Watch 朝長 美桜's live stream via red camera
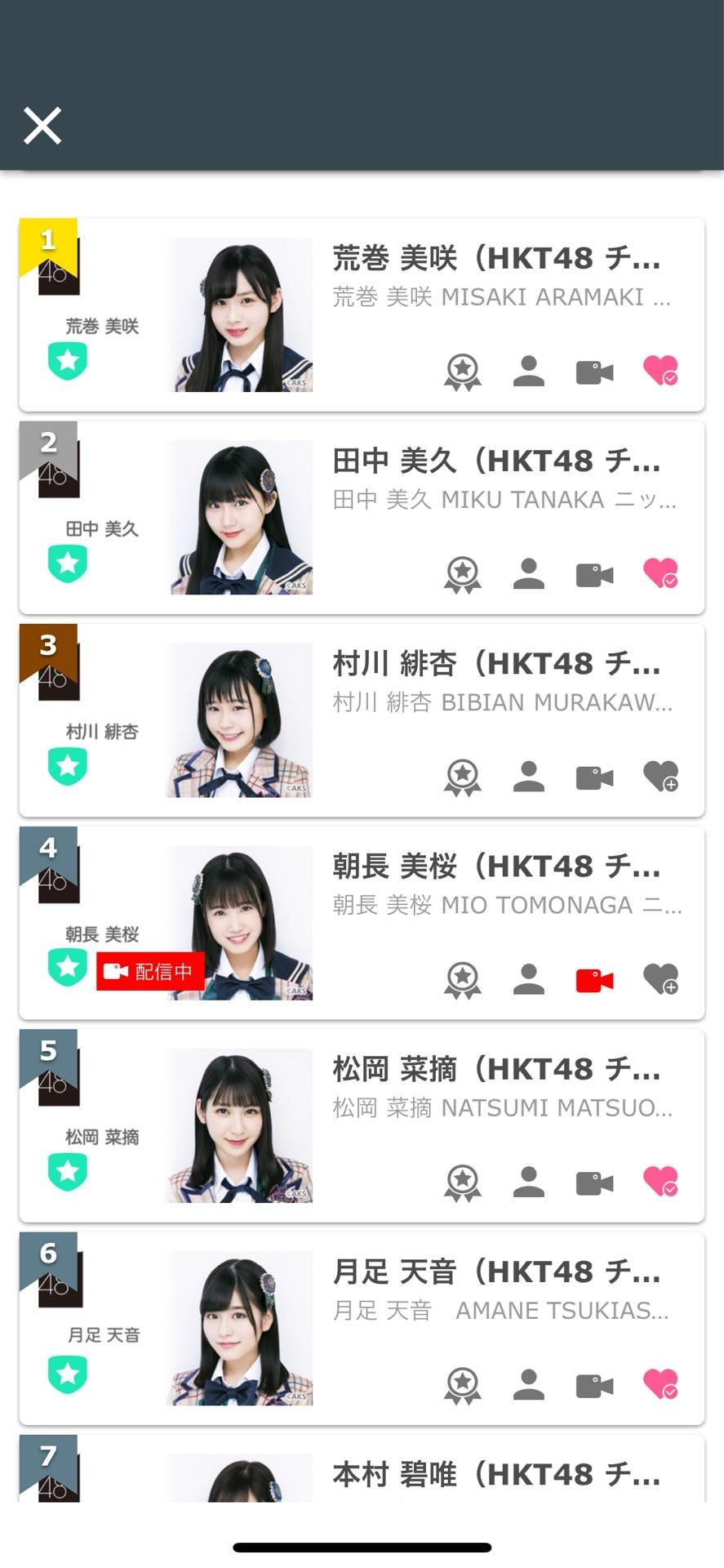 tap(594, 980)
